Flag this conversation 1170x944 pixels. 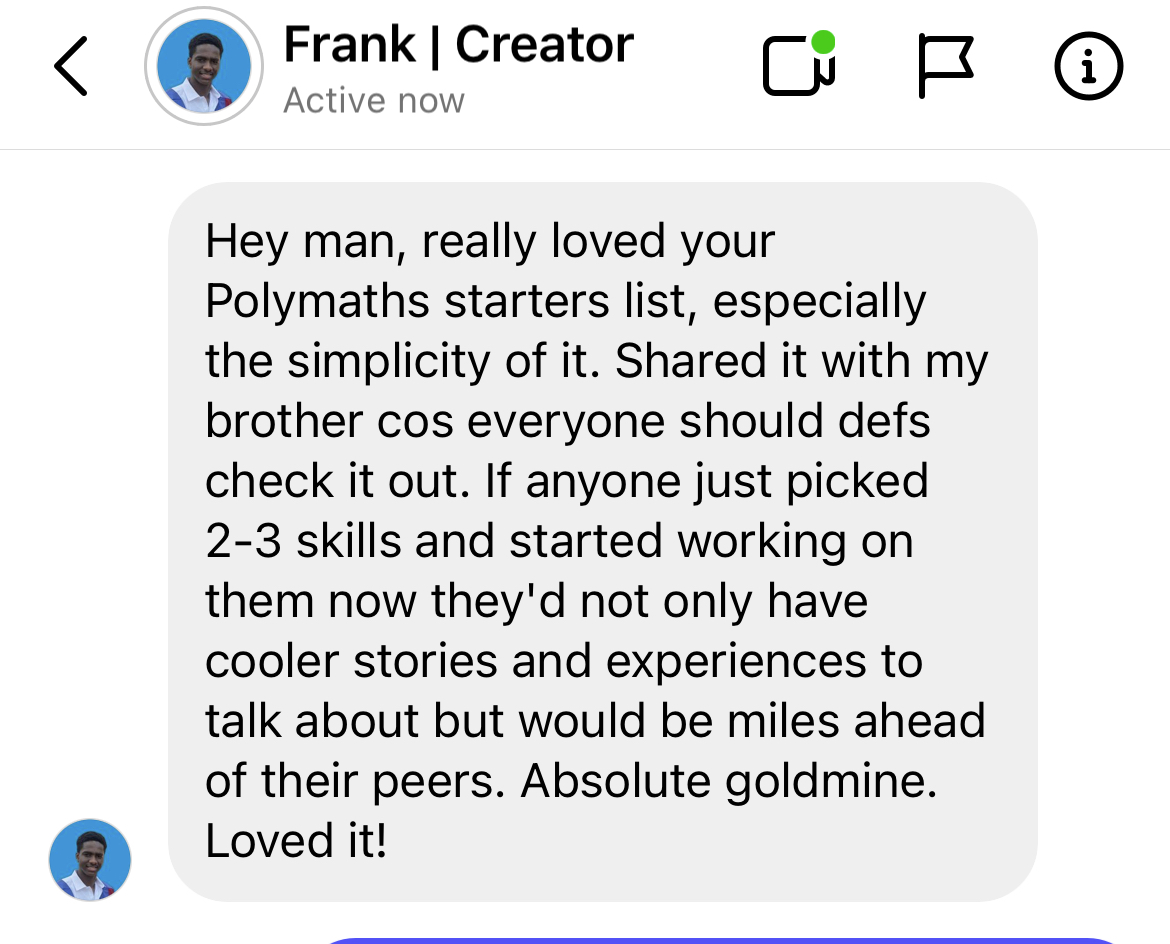coord(944,67)
